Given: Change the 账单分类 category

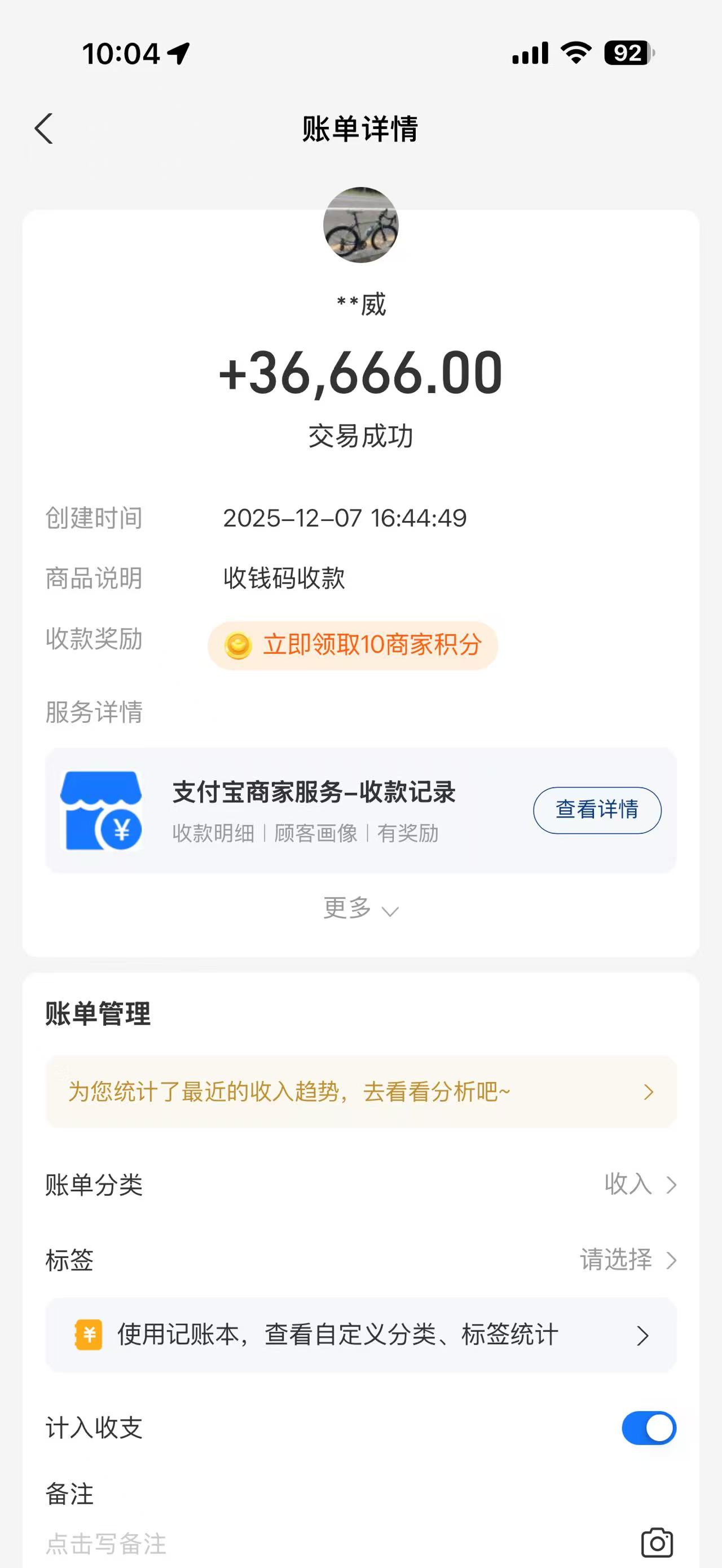Looking at the screenshot, I should click(639, 1185).
